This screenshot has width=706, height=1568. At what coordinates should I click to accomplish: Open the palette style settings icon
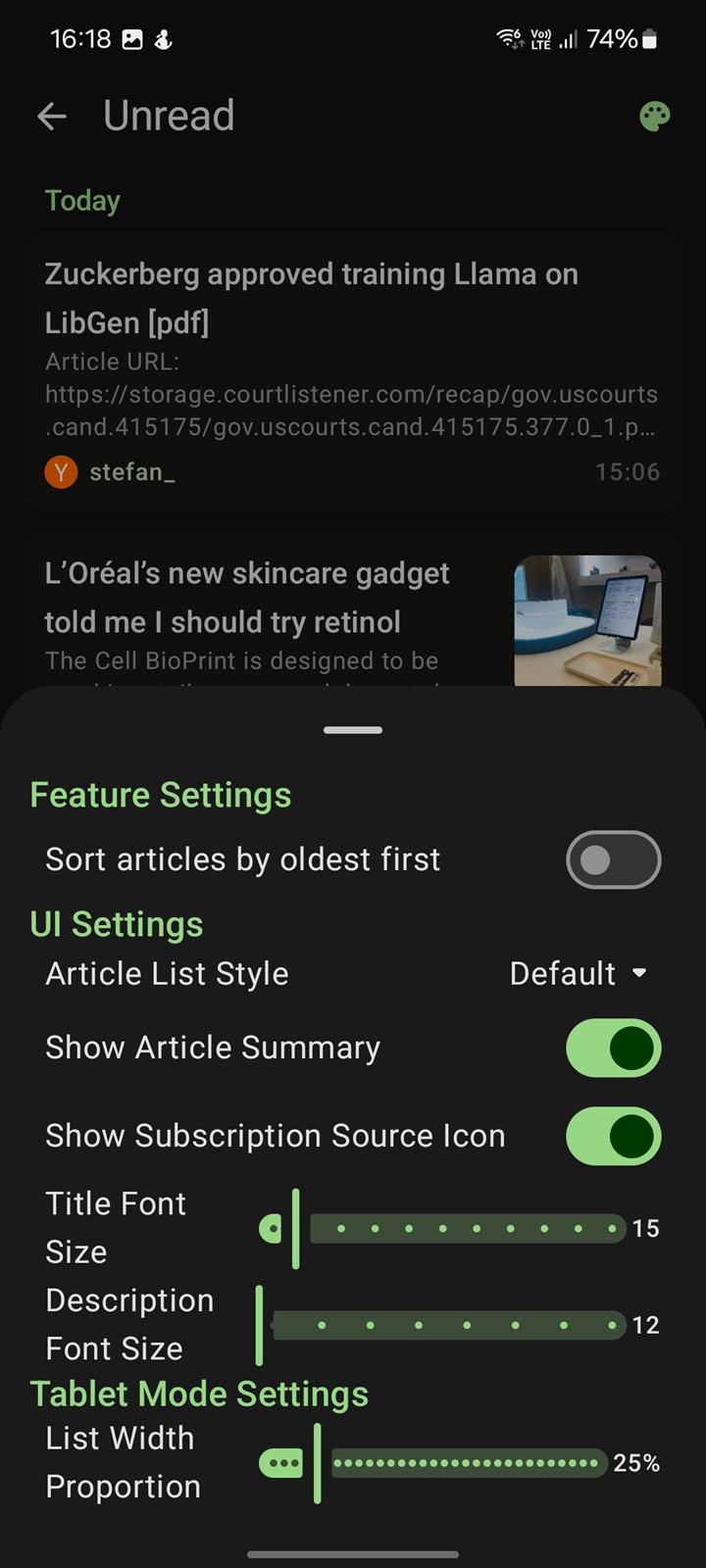tap(654, 117)
